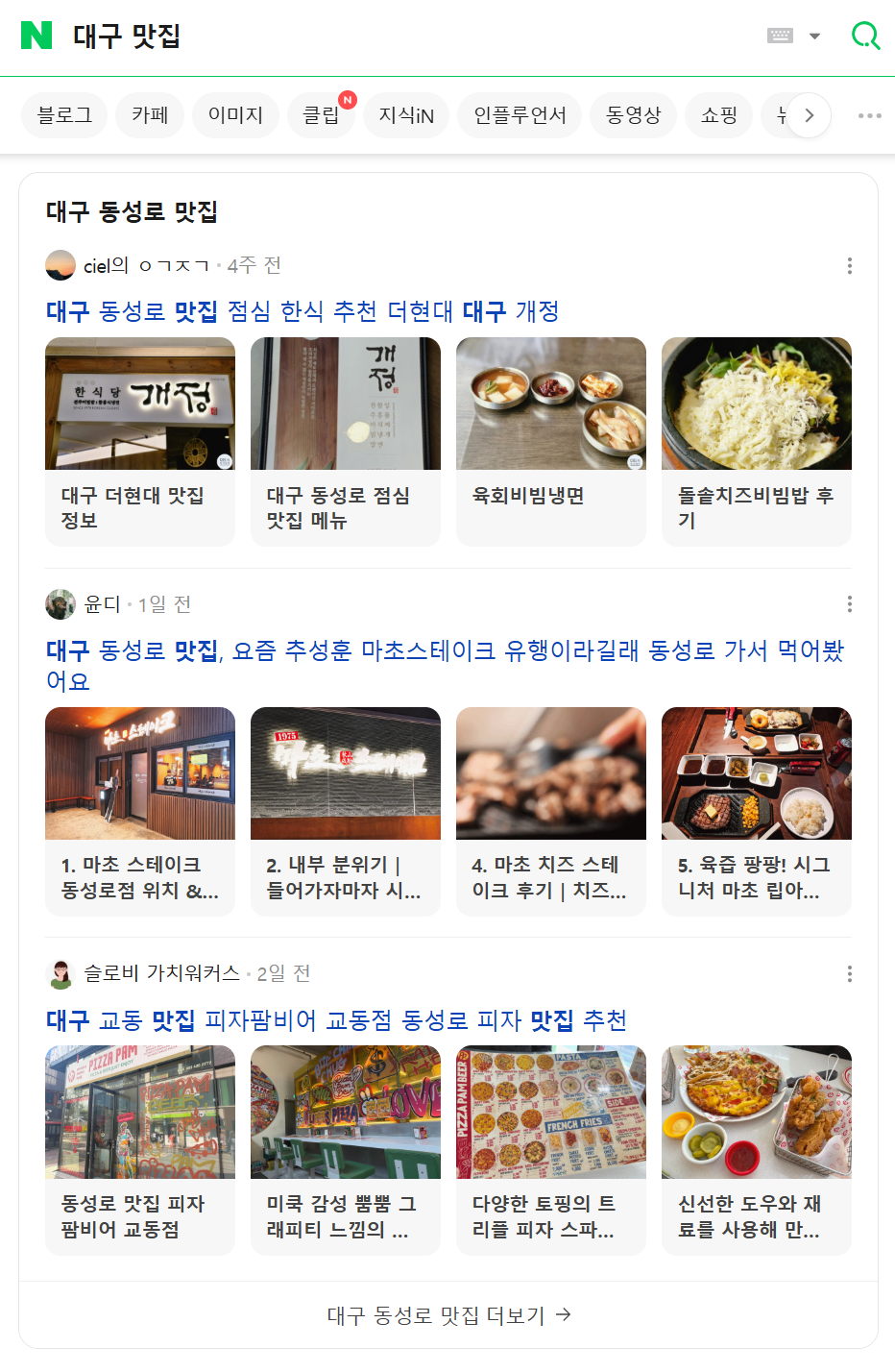Go to the 지식iN tab
The image size is (895, 1372).
(406, 115)
